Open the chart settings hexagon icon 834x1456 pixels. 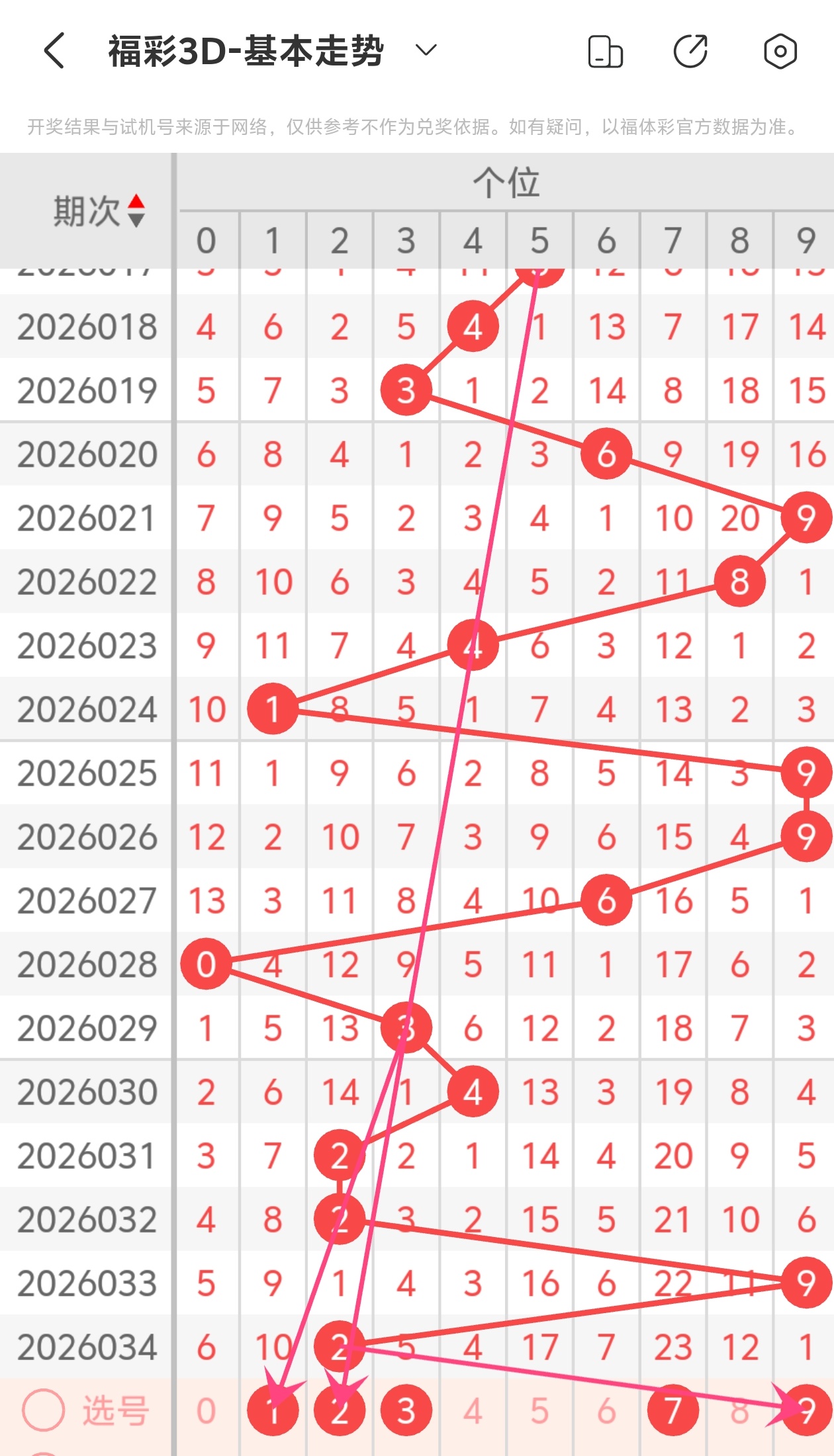780,51
